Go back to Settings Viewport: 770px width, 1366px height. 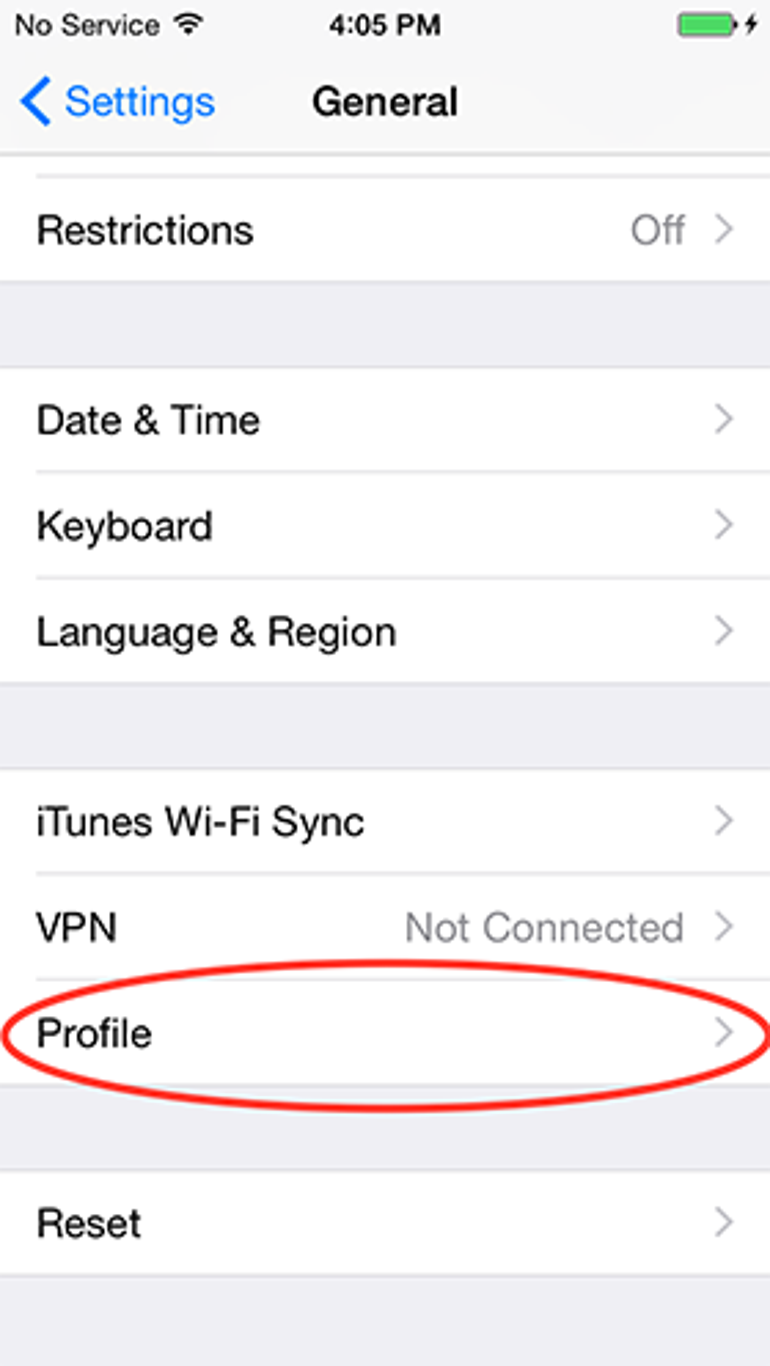[x=118, y=102]
